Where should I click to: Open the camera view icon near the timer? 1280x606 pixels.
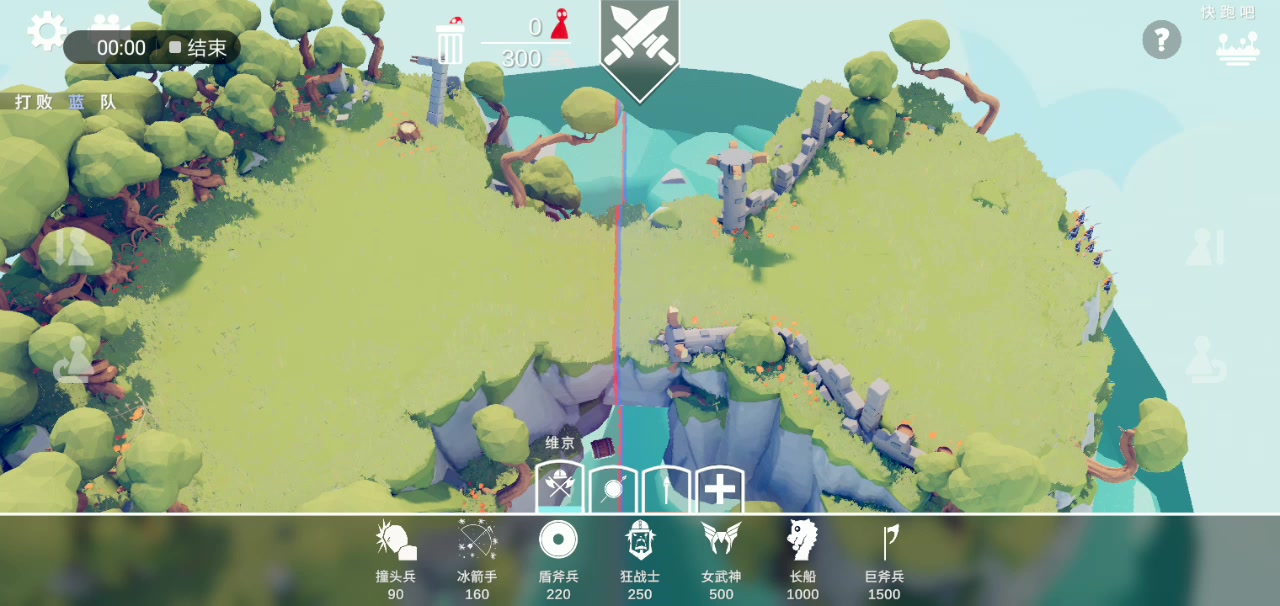tap(105, 22)
